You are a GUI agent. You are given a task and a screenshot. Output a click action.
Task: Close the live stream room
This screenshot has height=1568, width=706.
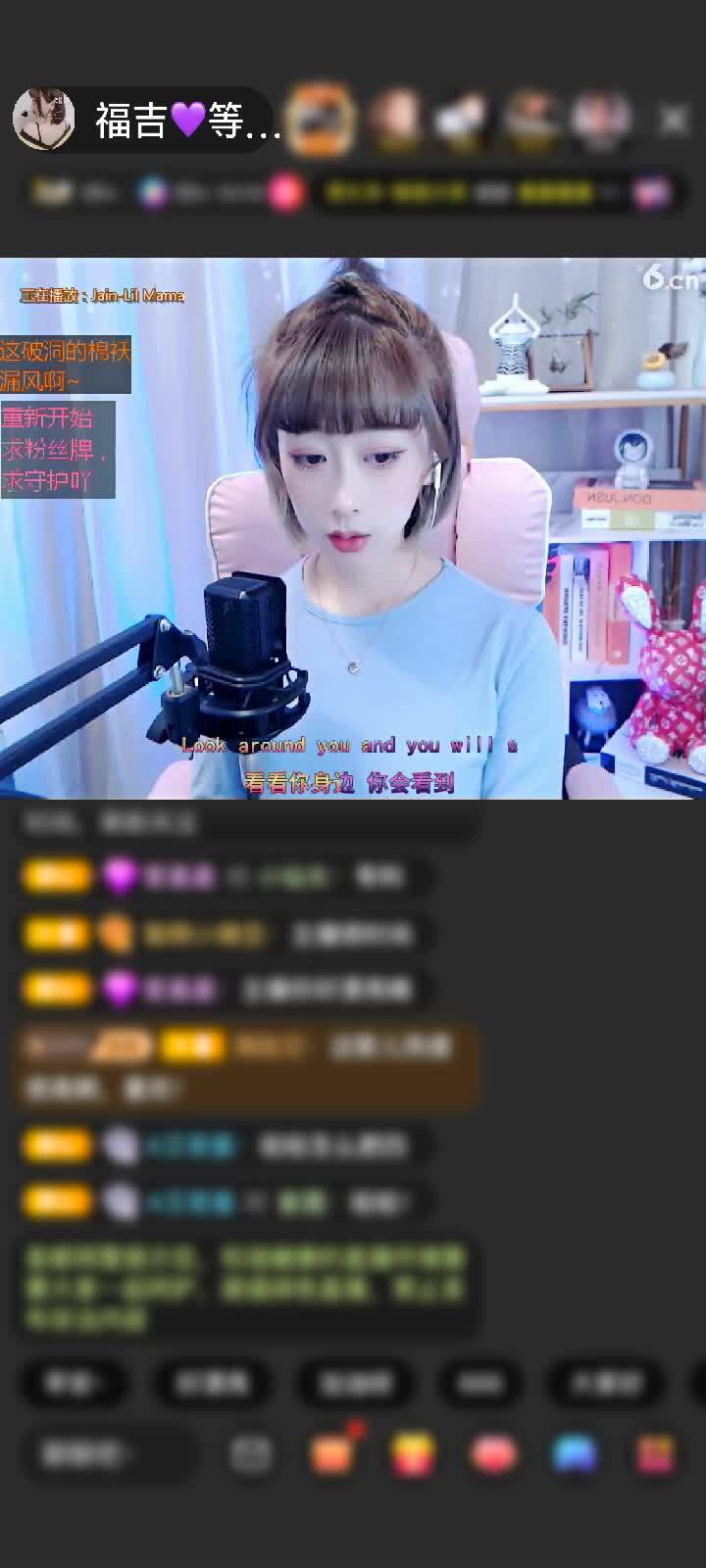tap(674, 120)
